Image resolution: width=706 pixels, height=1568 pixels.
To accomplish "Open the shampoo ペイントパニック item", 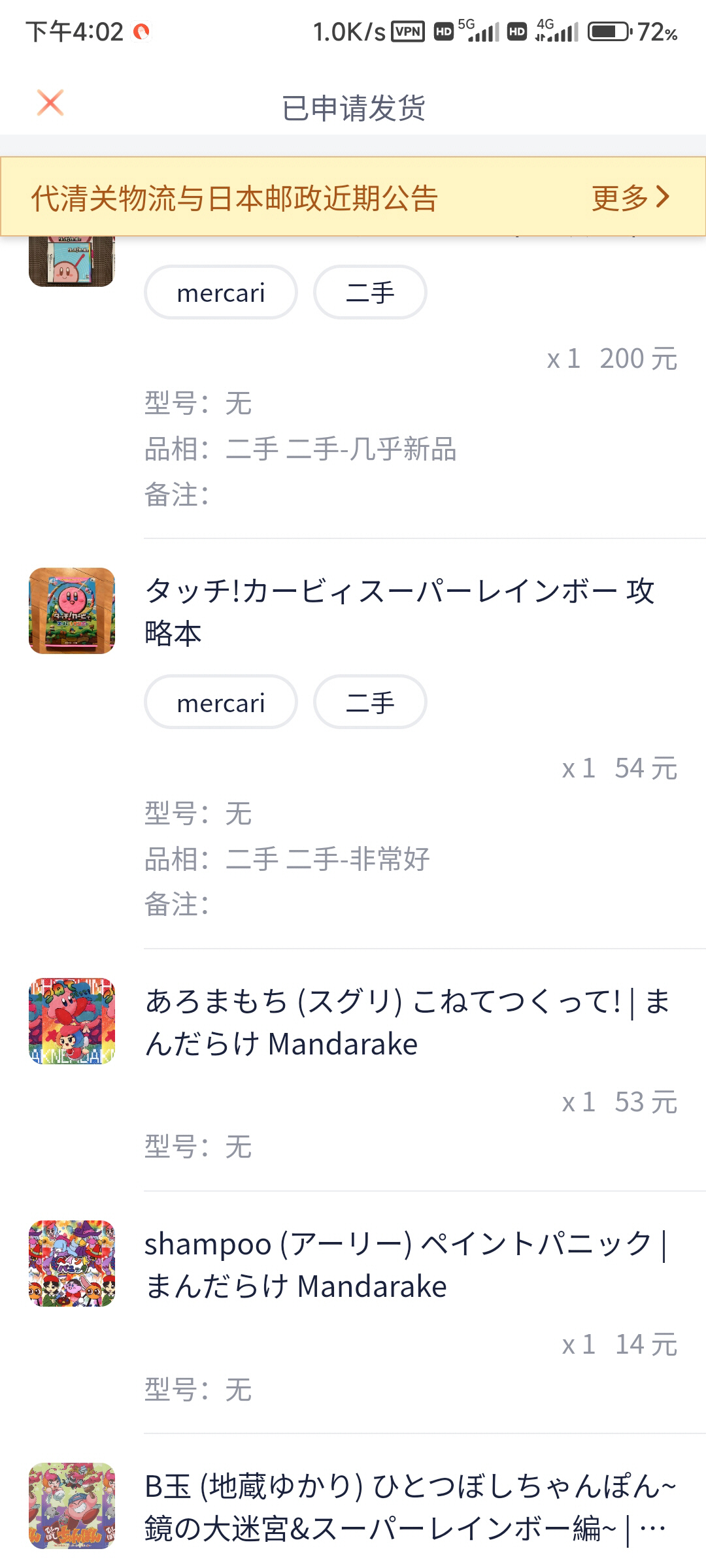I will point(405,1264).
